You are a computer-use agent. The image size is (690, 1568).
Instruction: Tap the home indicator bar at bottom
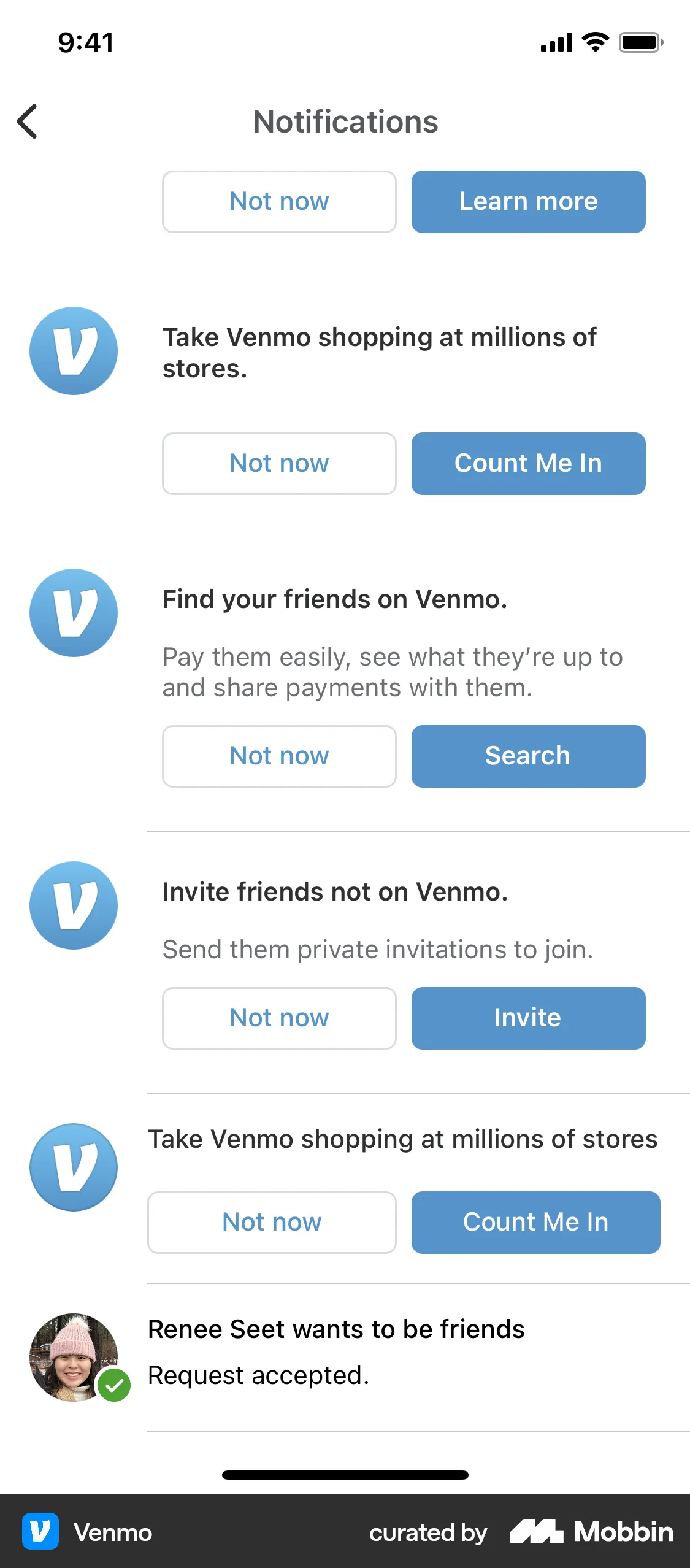tap(345, 1475)
